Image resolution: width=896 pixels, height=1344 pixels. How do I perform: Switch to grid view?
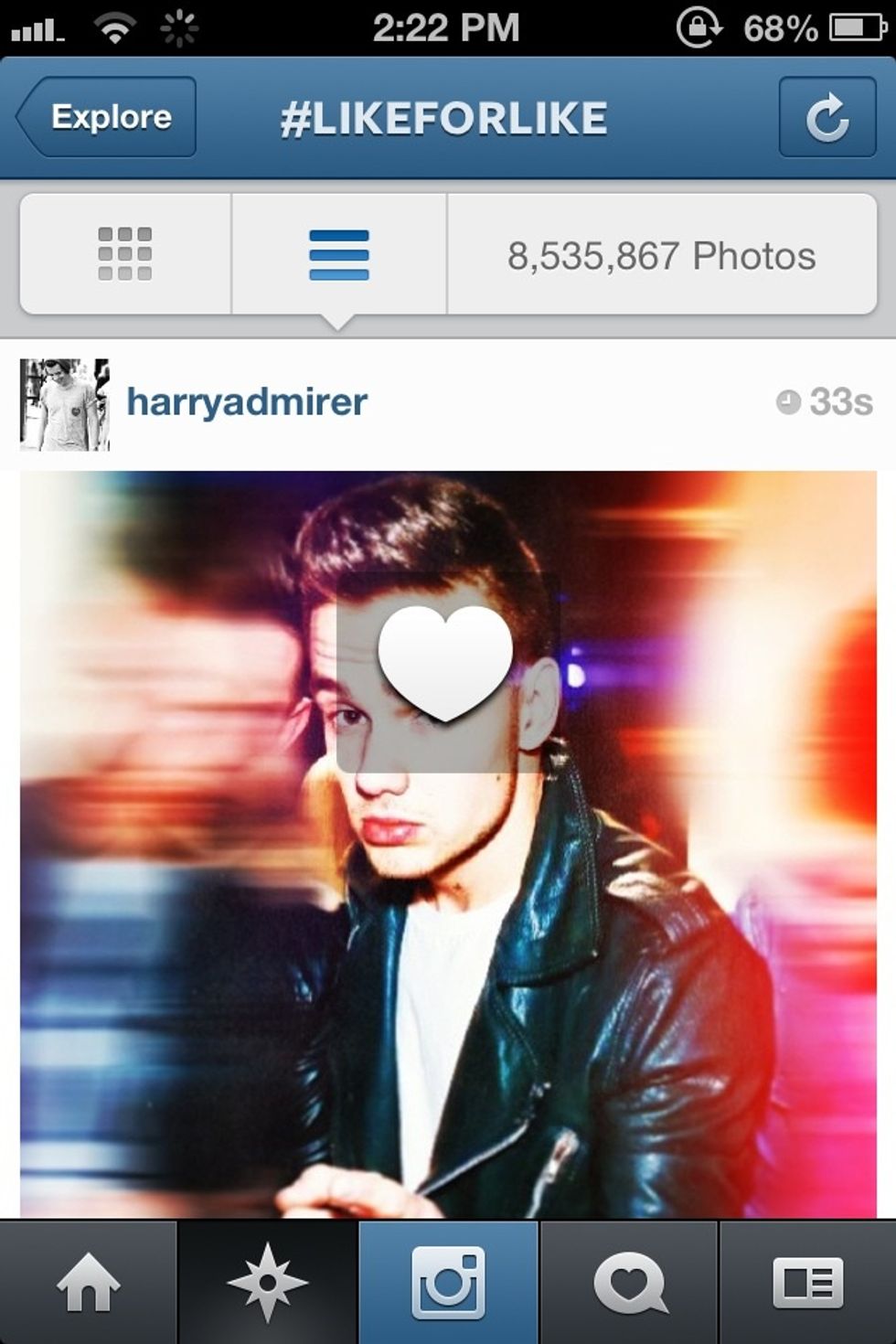click(x=125, y=254)
